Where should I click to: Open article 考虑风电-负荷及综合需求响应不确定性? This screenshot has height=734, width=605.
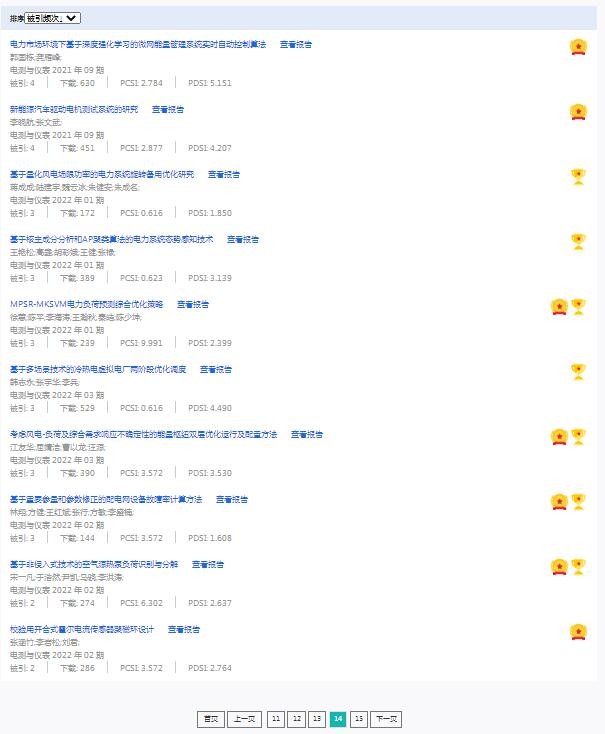click(x=143, y=434)
